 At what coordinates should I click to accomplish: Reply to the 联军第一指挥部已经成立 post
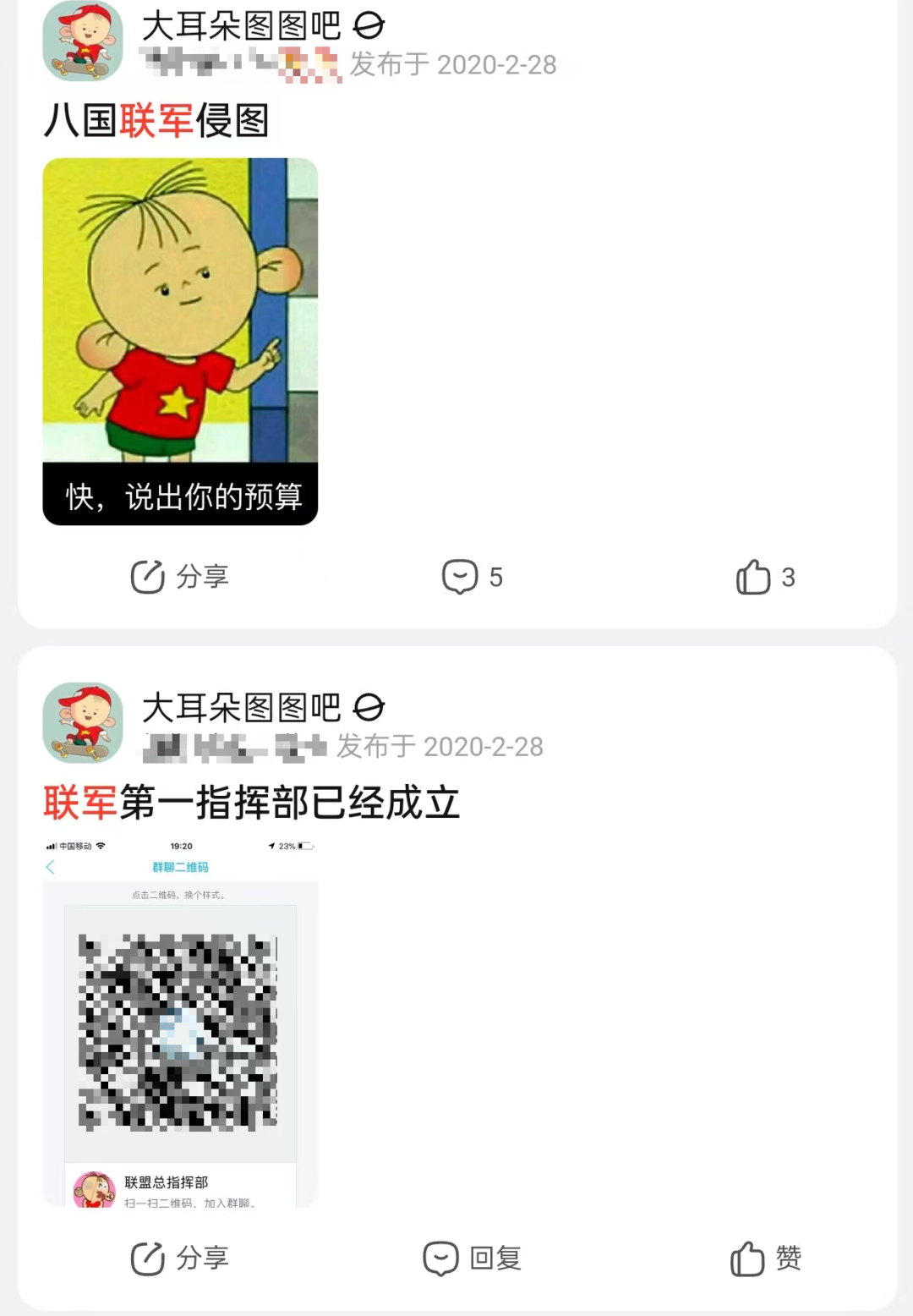click(x=472, y=1258)
